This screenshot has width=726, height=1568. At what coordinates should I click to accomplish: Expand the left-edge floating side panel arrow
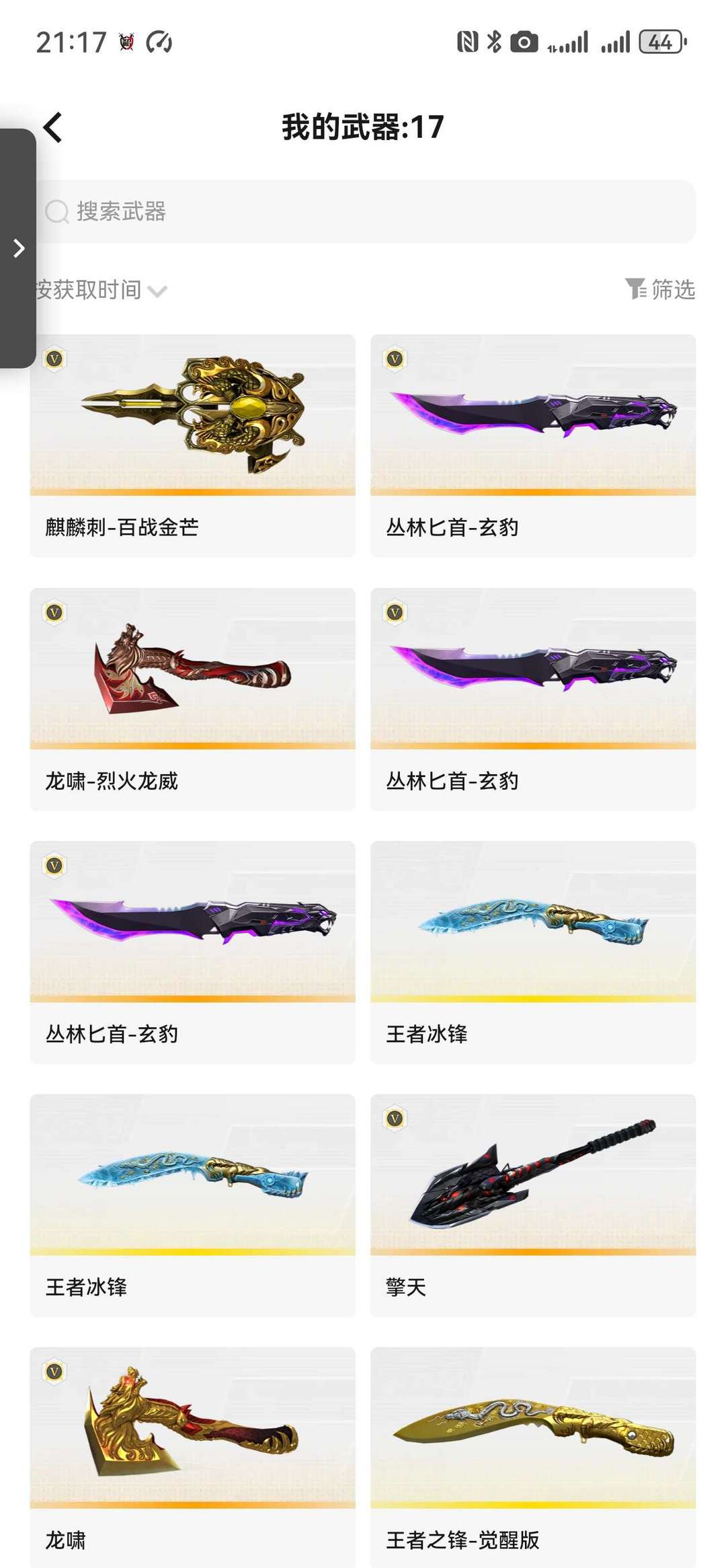pyautogui.click(x=18, y=248)
